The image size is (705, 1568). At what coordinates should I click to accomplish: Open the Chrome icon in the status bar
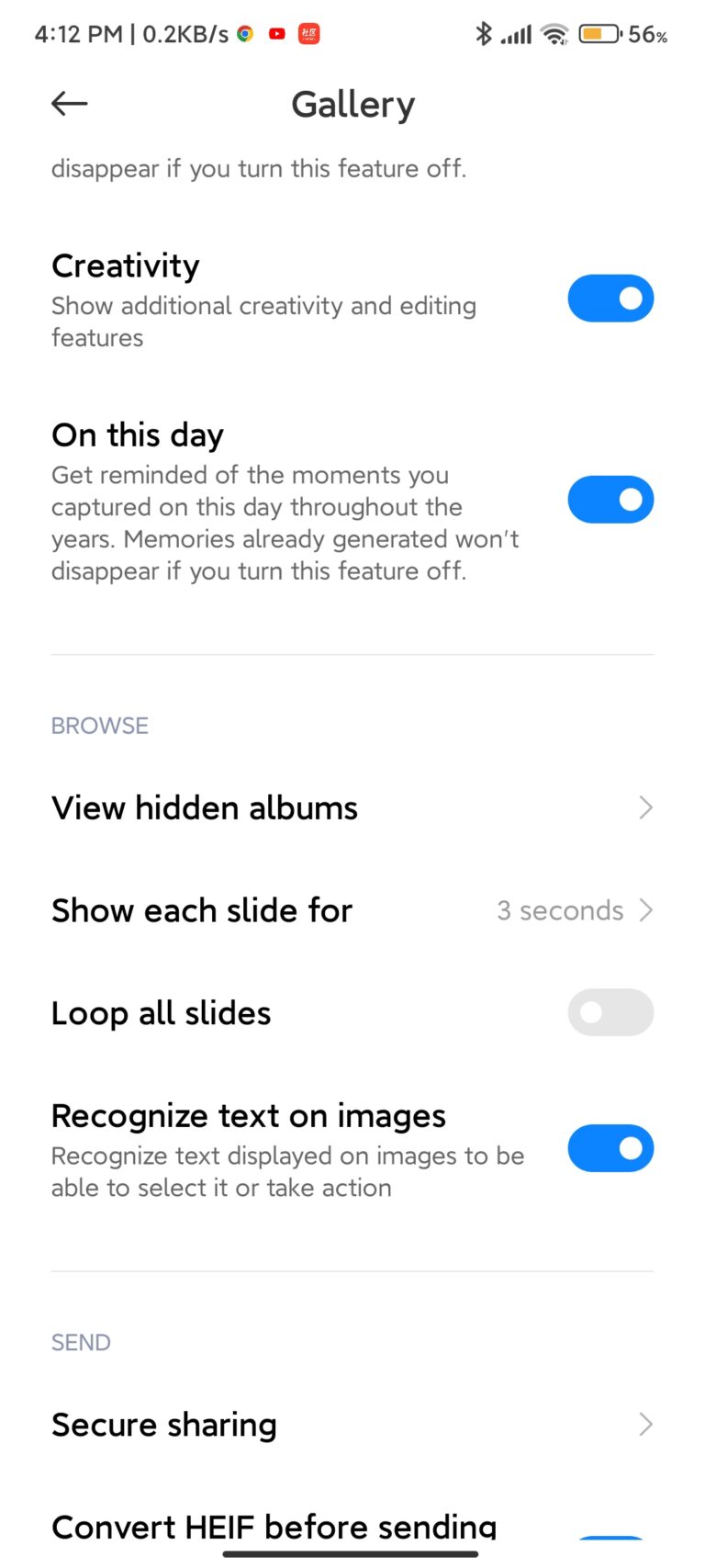pos(244,33)
